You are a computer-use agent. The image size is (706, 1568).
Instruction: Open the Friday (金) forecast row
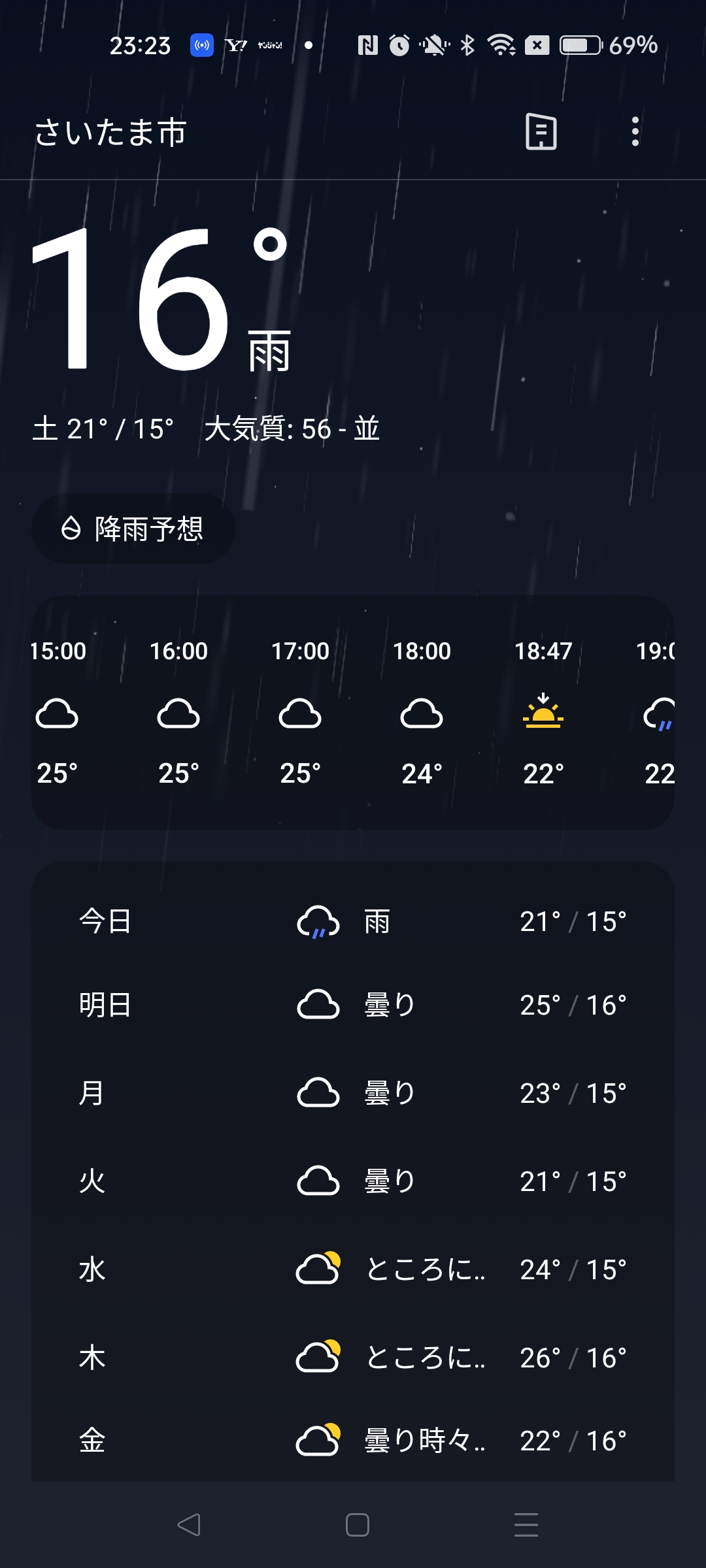click(x=353, y=1441)
